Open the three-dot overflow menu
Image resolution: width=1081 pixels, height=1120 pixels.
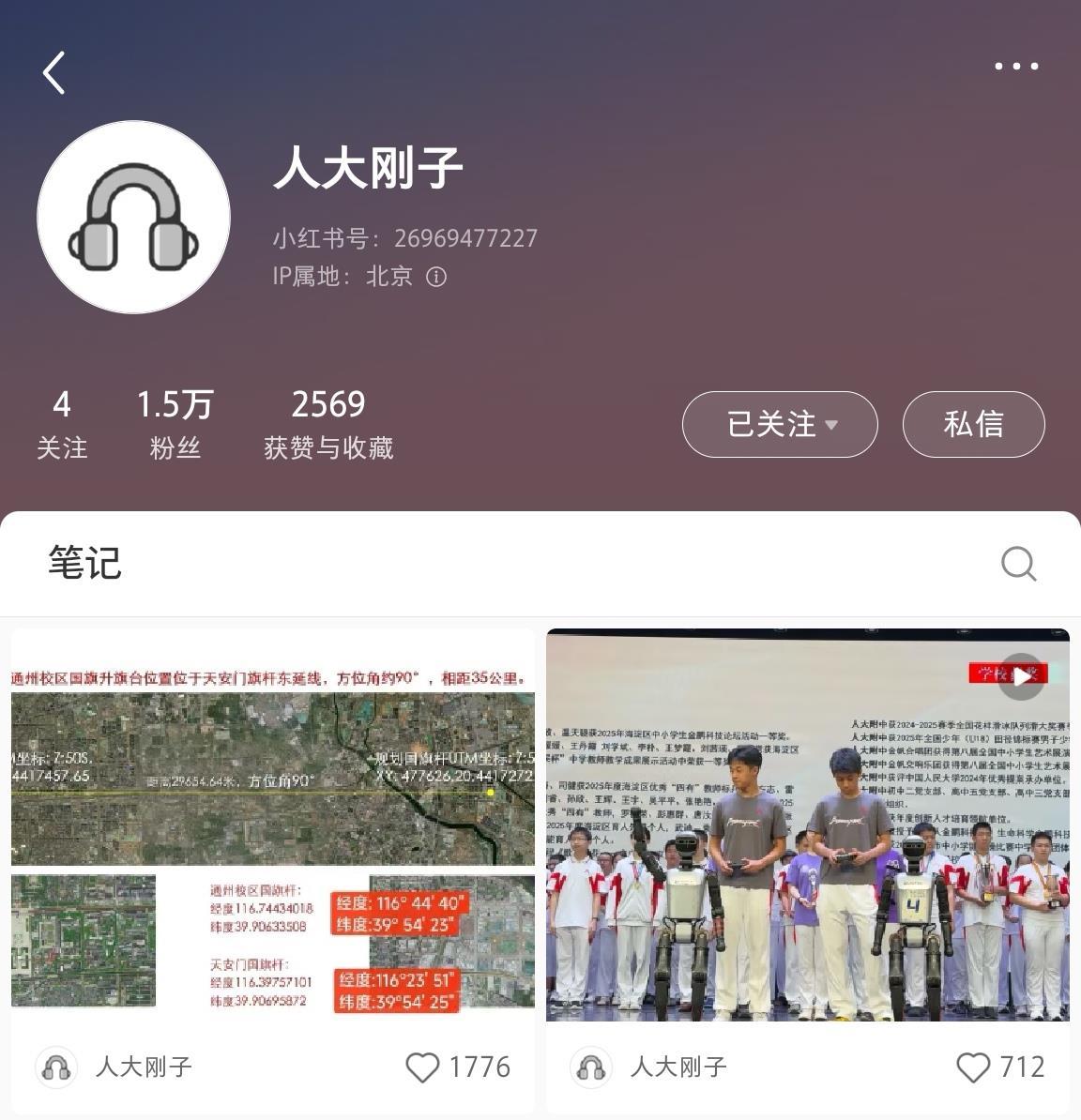1015,67
